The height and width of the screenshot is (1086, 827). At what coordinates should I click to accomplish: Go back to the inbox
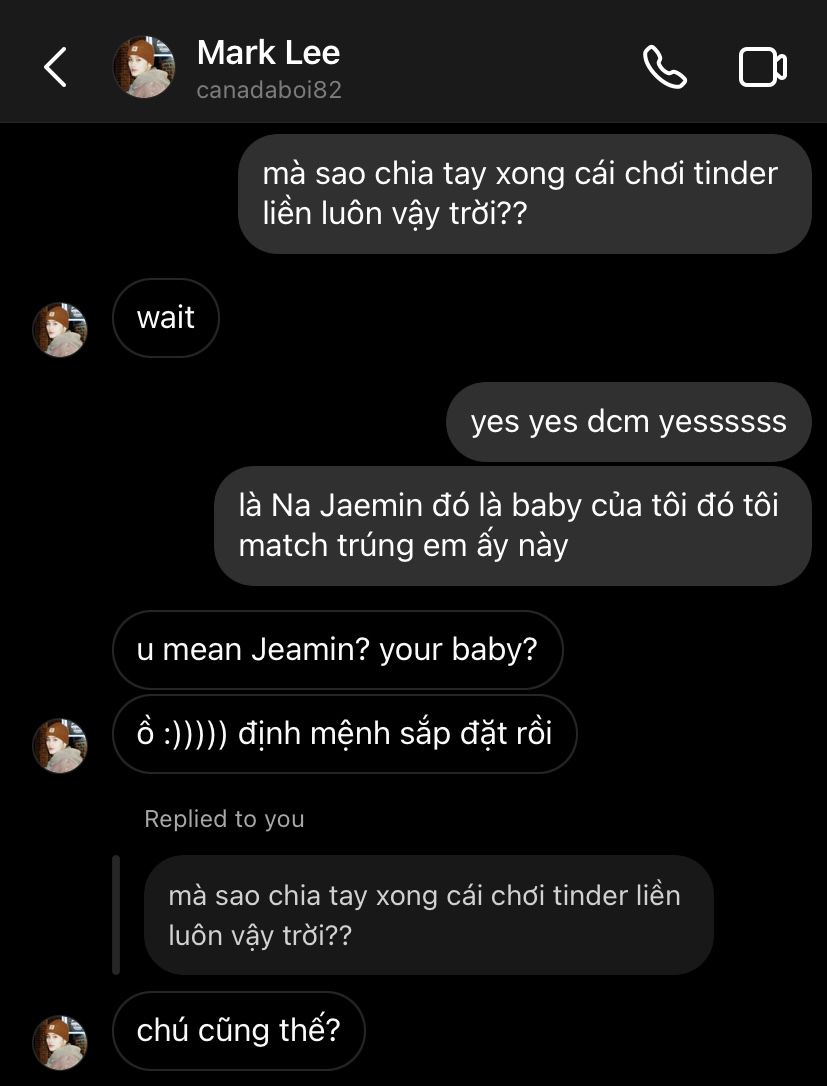(x=55, y=67)
